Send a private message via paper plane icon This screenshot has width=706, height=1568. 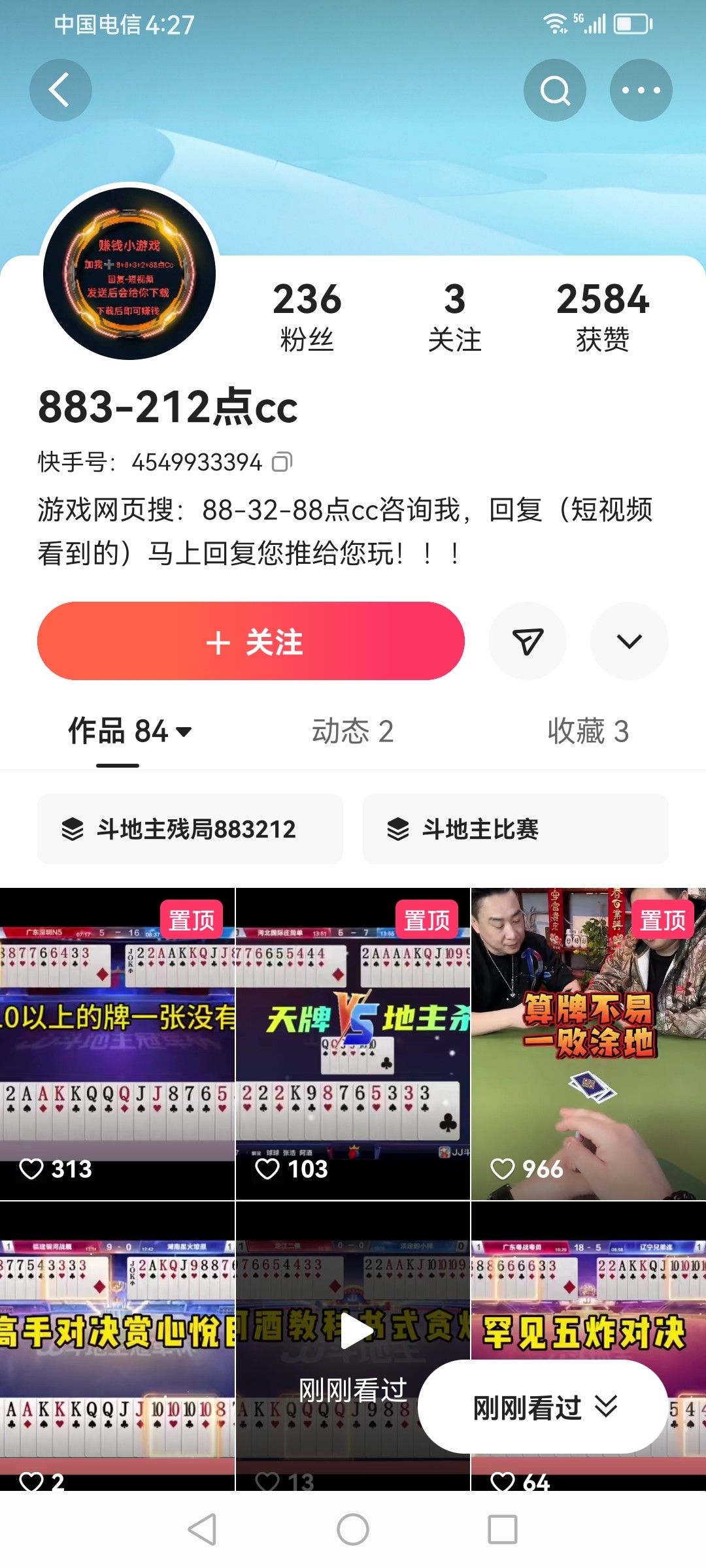[528, 641]
